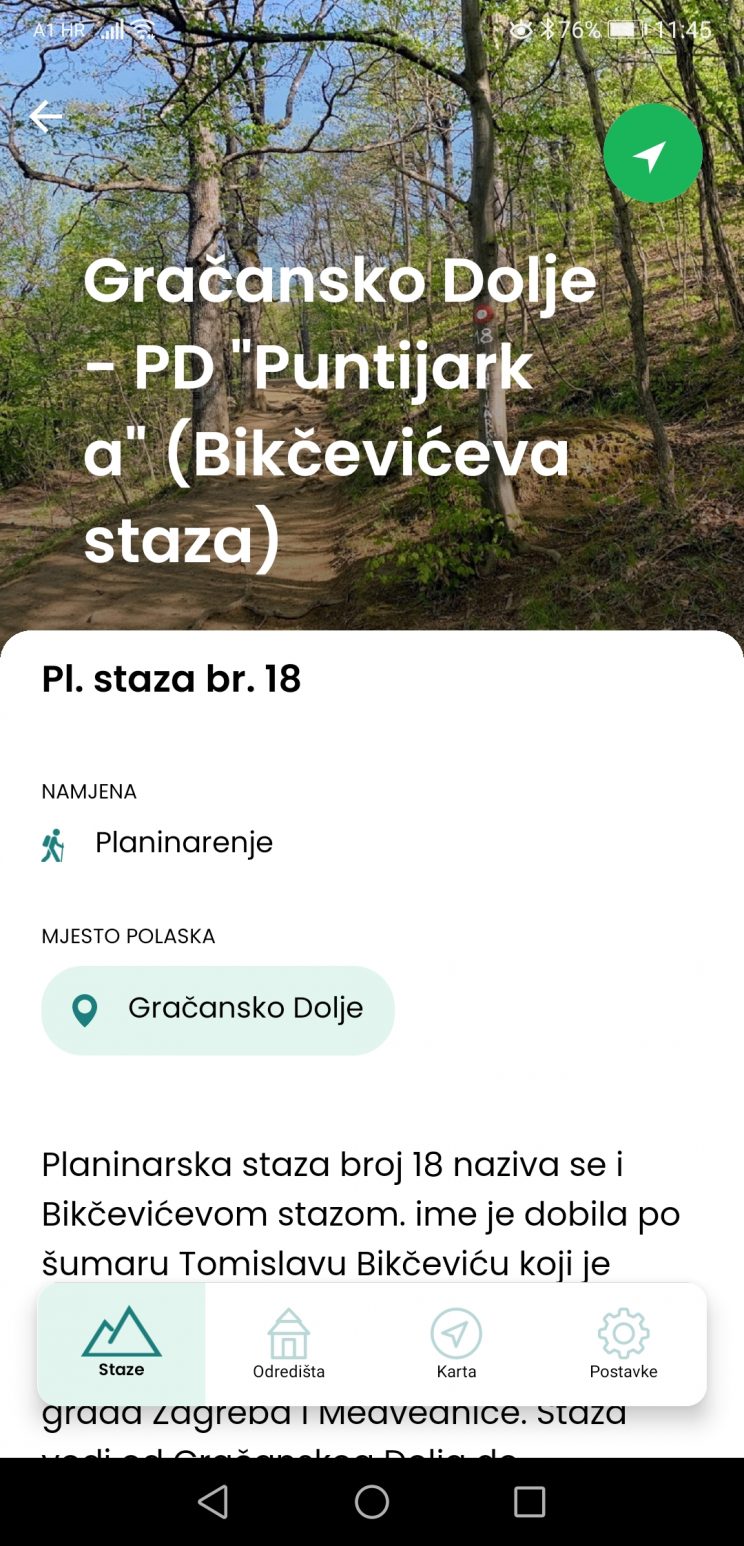Go to the Postavke tab

click(x=623, y=1344)
